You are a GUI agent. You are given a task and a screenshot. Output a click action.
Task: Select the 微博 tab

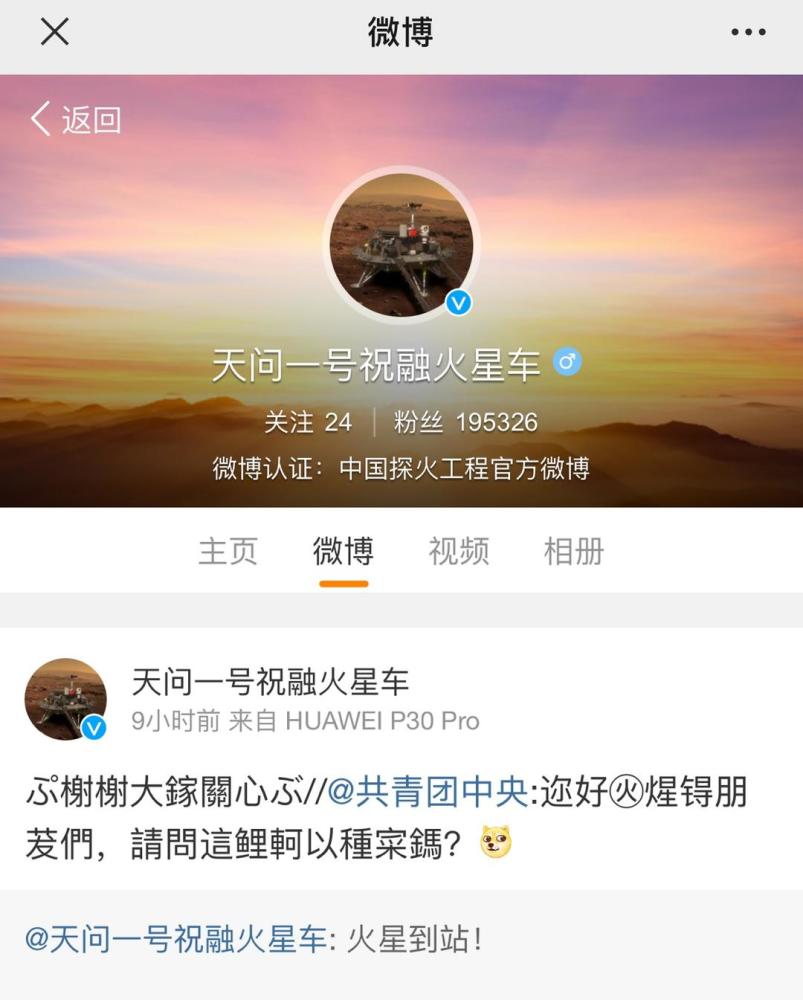coord(343,551)
